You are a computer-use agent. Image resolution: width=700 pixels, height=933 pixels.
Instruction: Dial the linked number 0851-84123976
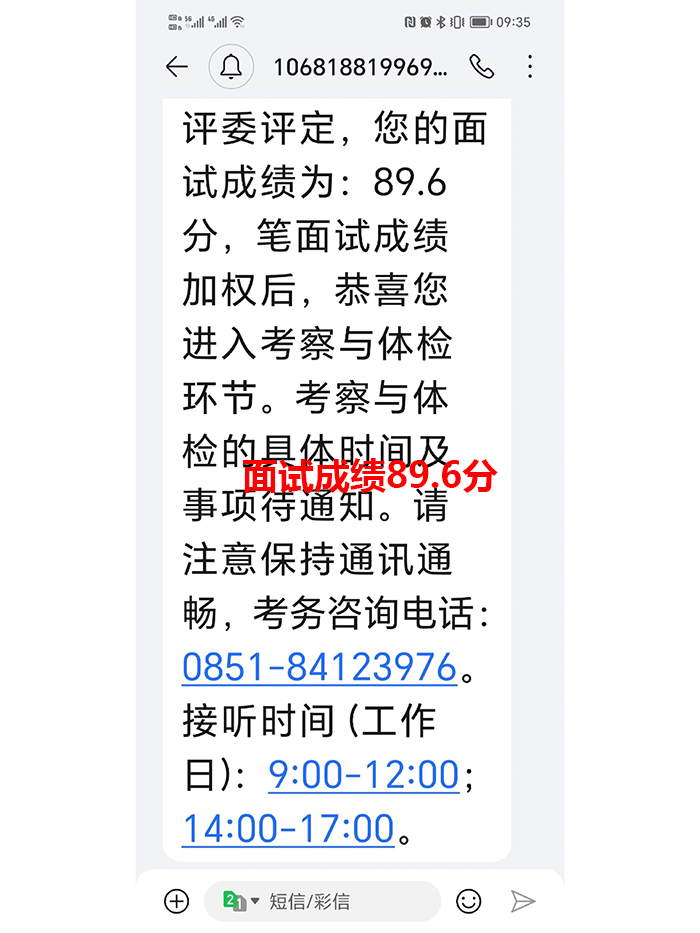pos(319,667)
